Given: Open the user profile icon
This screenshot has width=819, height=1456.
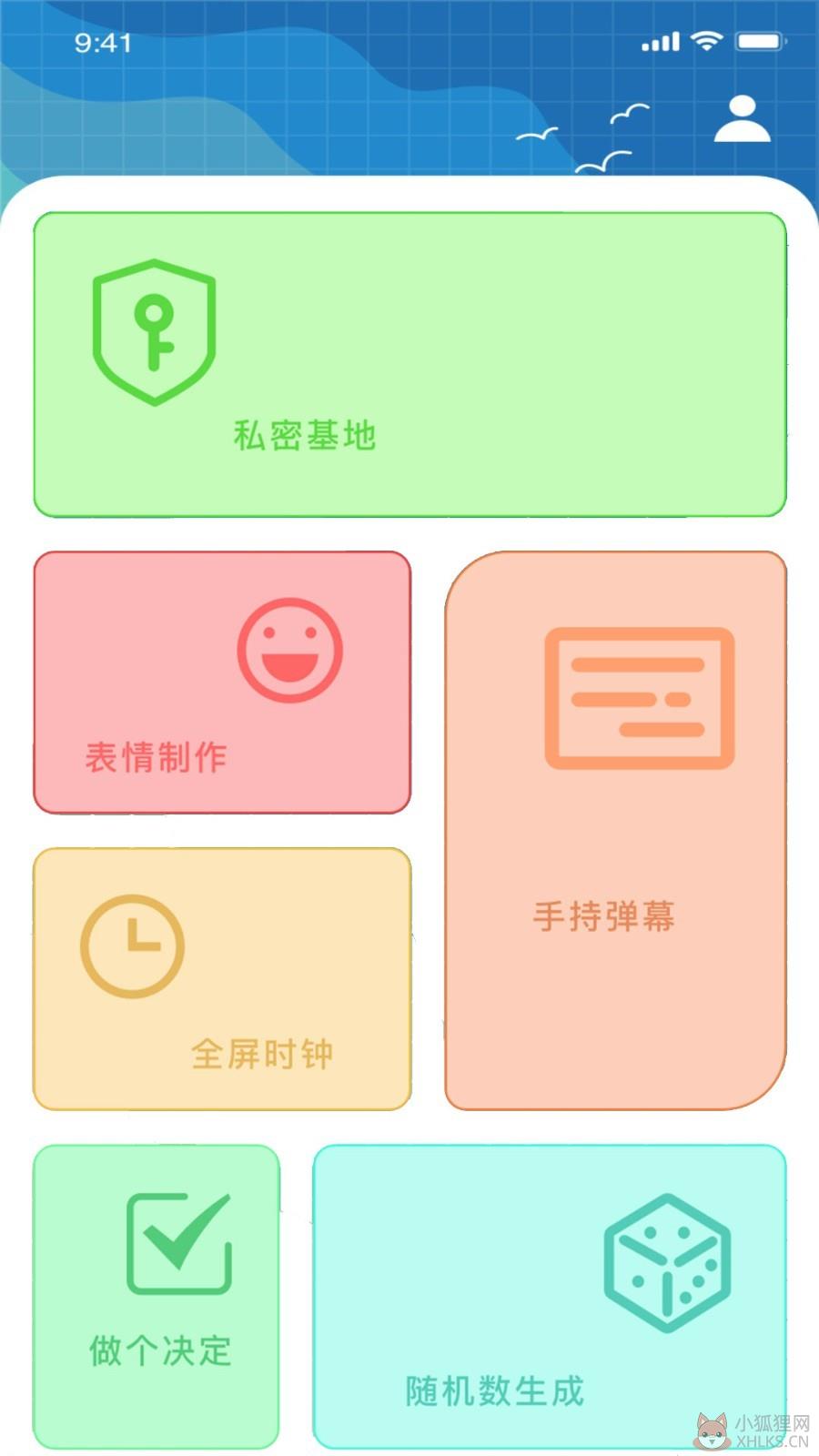Looking at the screenshot, I should coord(743,119).
